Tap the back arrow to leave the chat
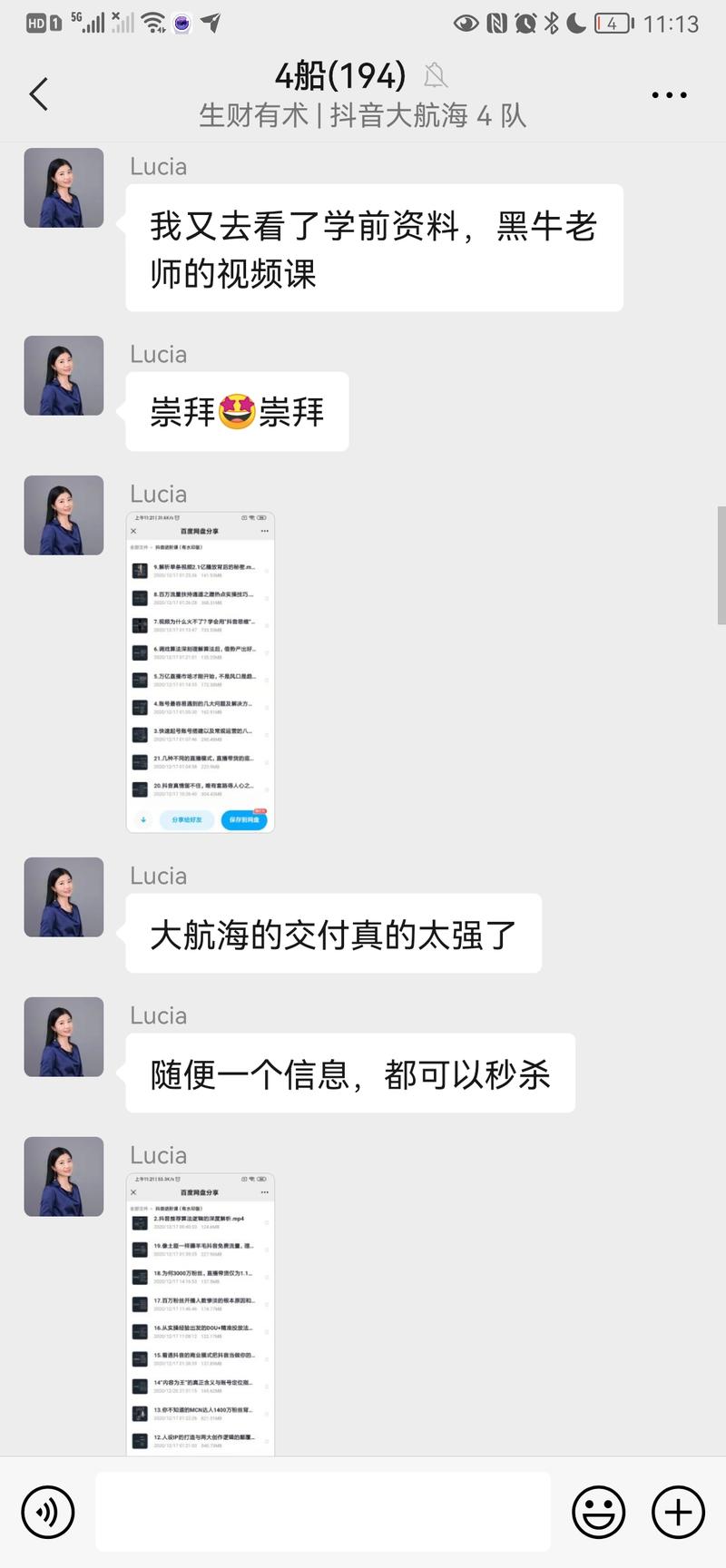726x1568 pixels. (38, 93)
